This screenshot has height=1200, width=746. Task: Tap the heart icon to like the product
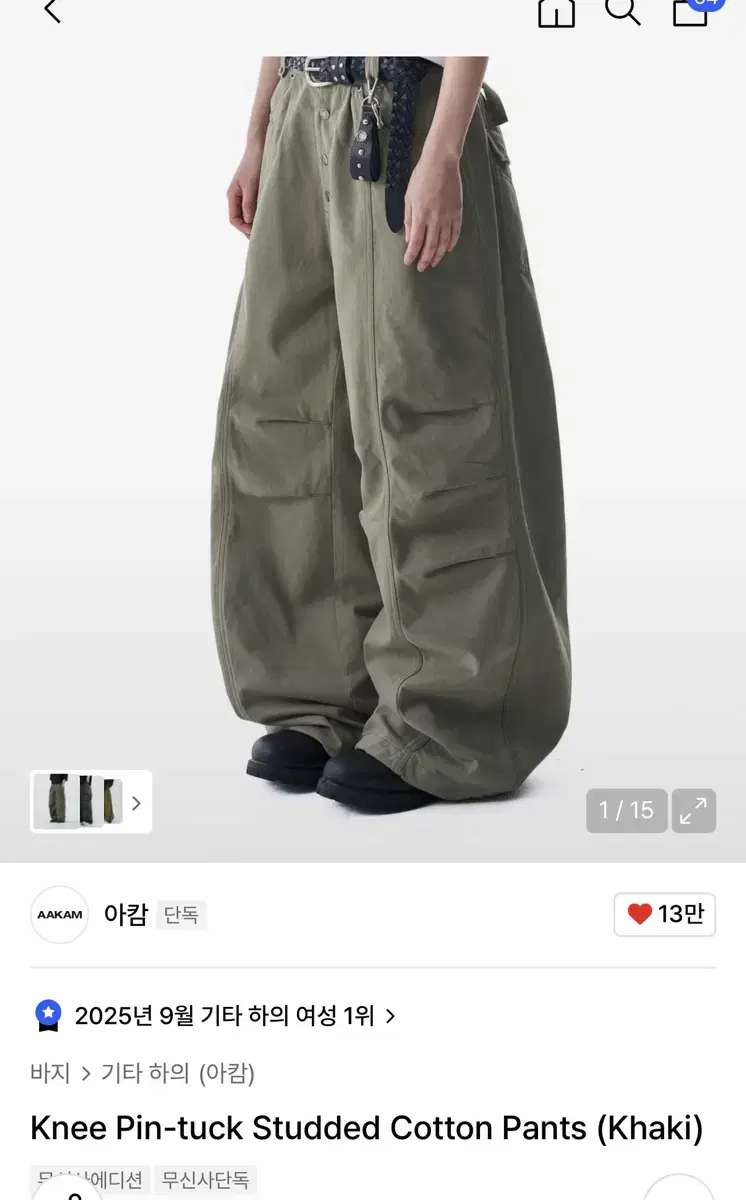(x=640, y=914)
